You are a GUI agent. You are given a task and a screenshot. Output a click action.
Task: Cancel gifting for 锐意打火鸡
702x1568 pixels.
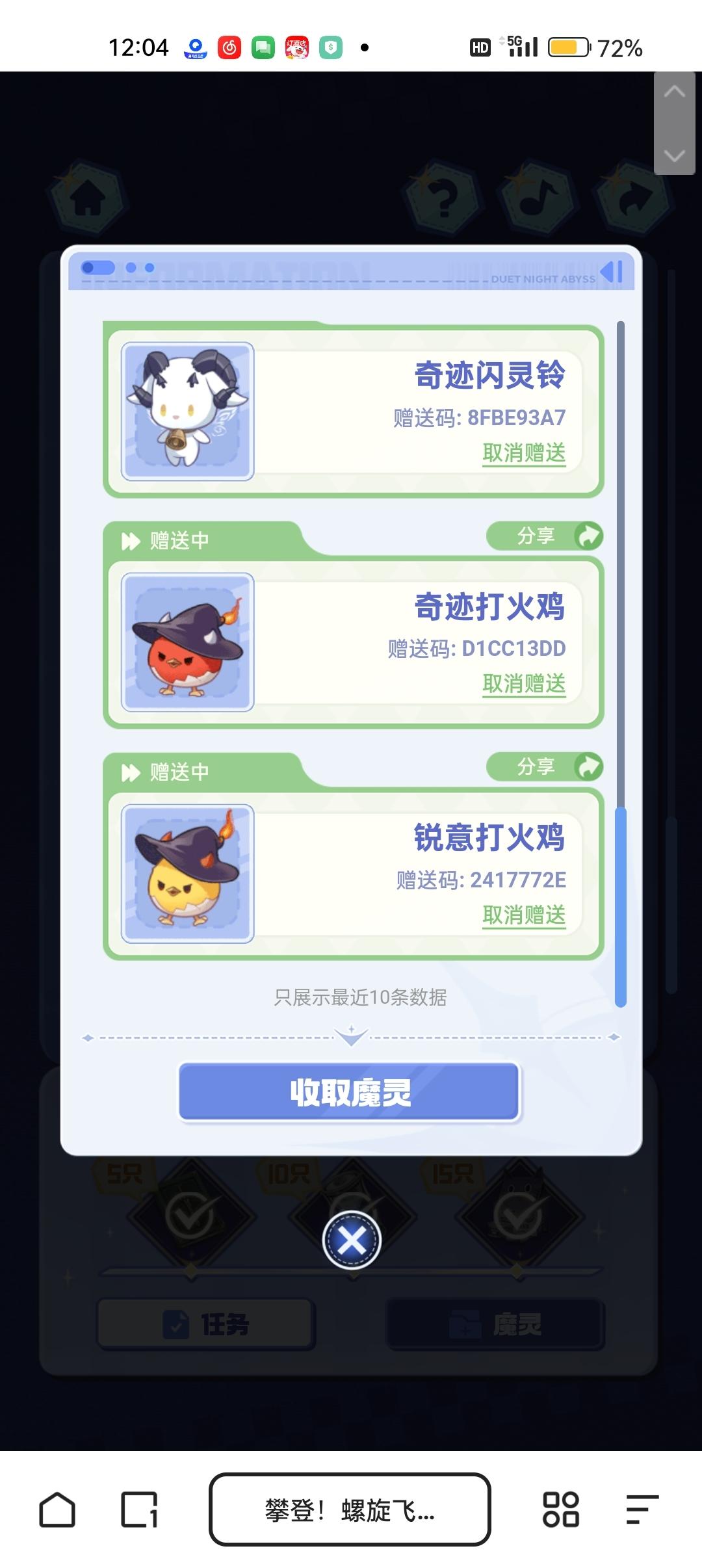click(524, 915)
